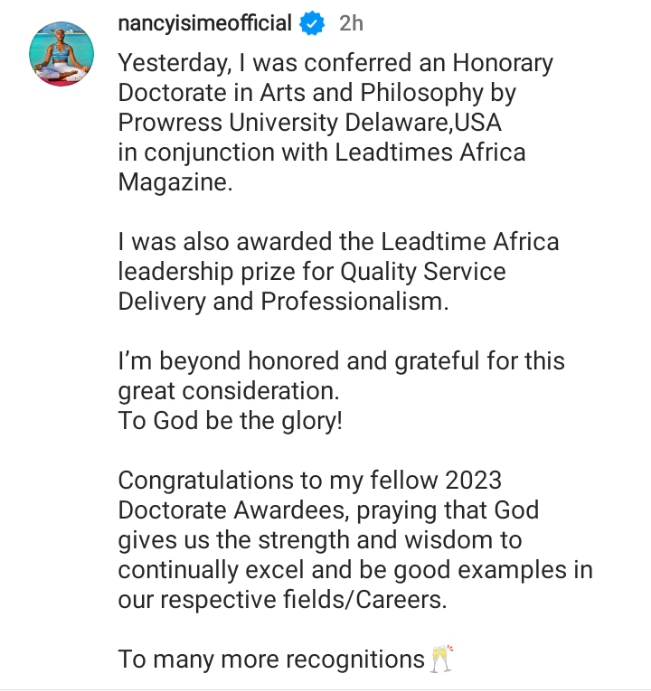This screenshot has height=691, width=651.
Task: Tap the nancyisimeofficial username
Action: pyautogui.click(x=205, y=23)
